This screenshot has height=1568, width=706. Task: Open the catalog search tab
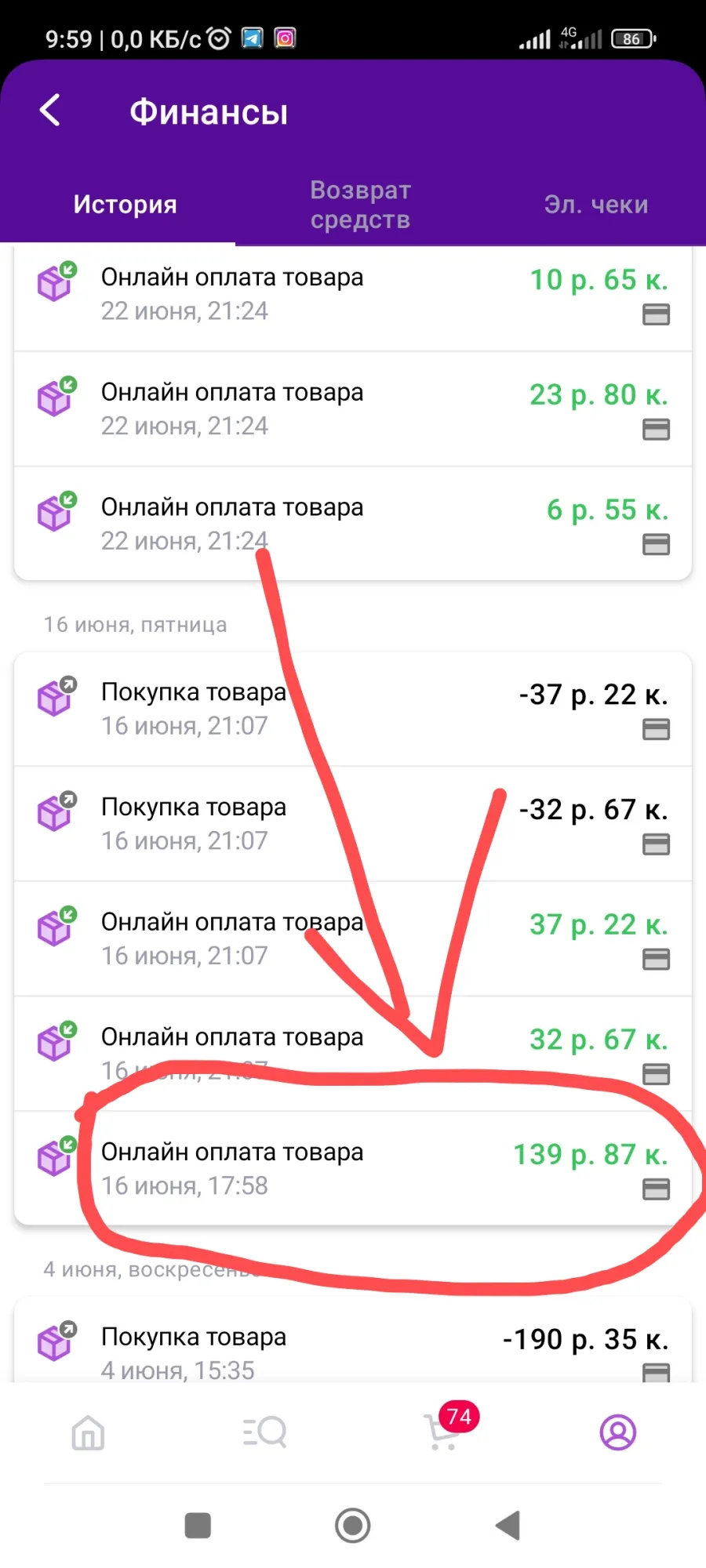pos(264,1433)
